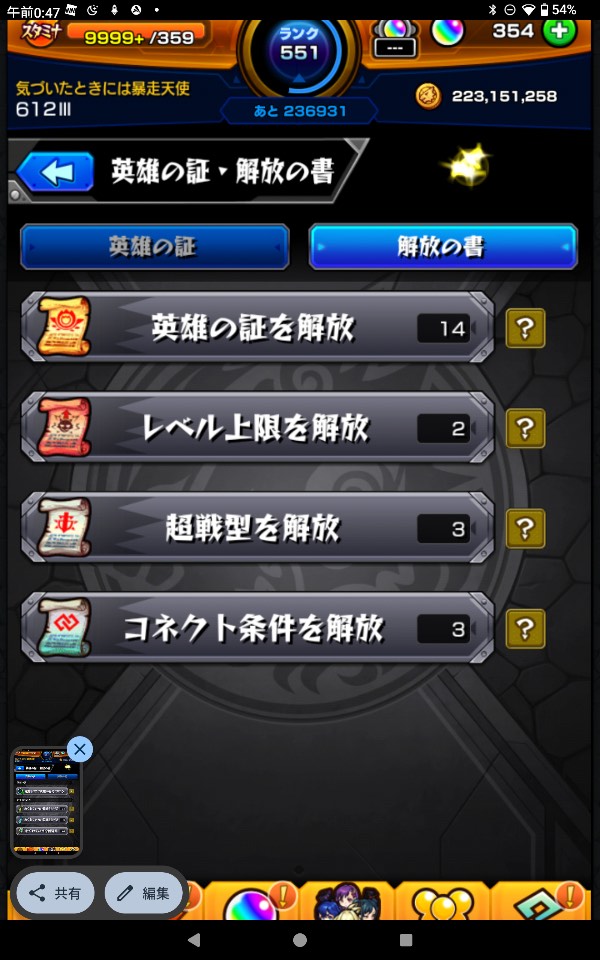Go back with the blue arrow button
Screen dimensions: 600x960
coord(55,171)
